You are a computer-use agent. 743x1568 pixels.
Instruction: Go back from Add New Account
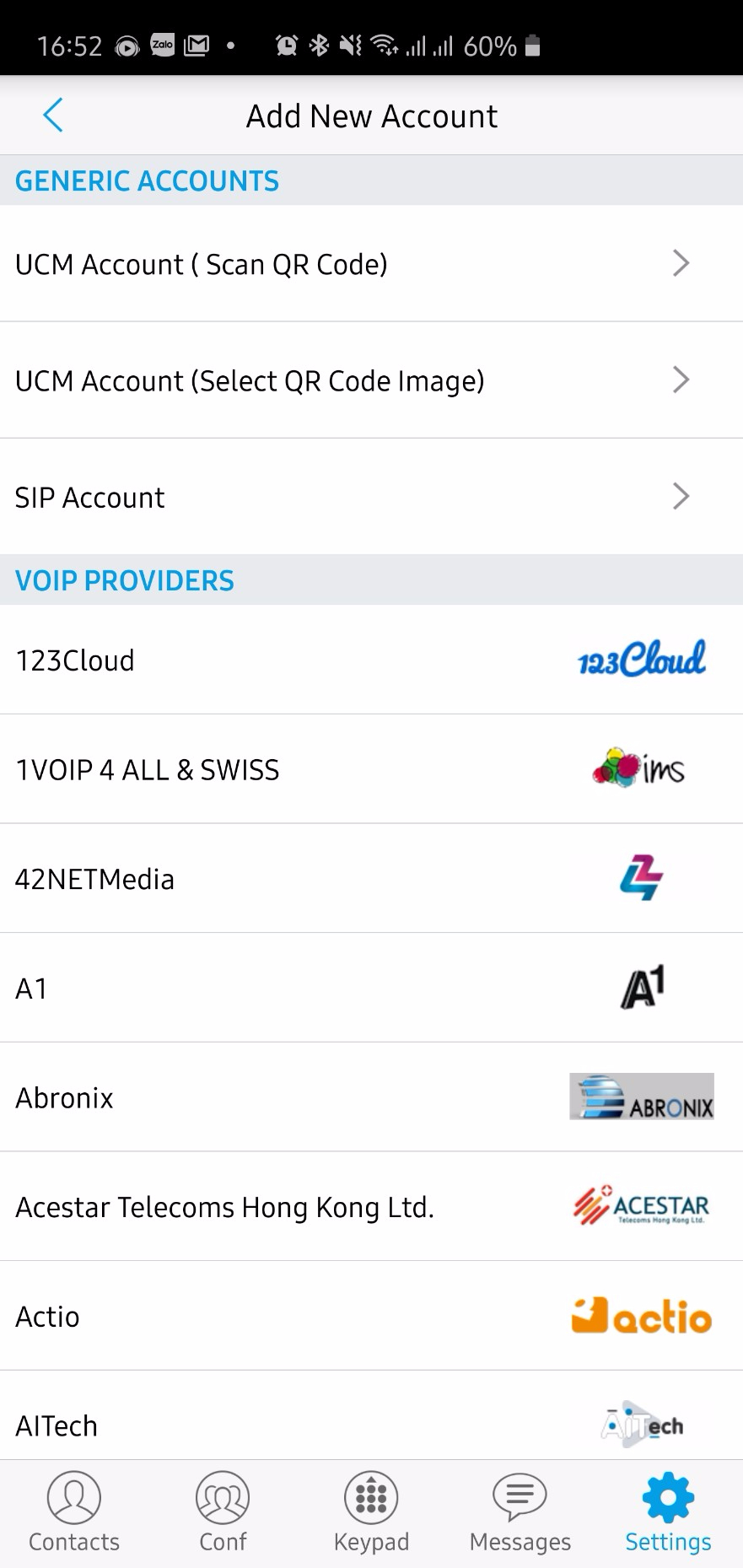53,116
